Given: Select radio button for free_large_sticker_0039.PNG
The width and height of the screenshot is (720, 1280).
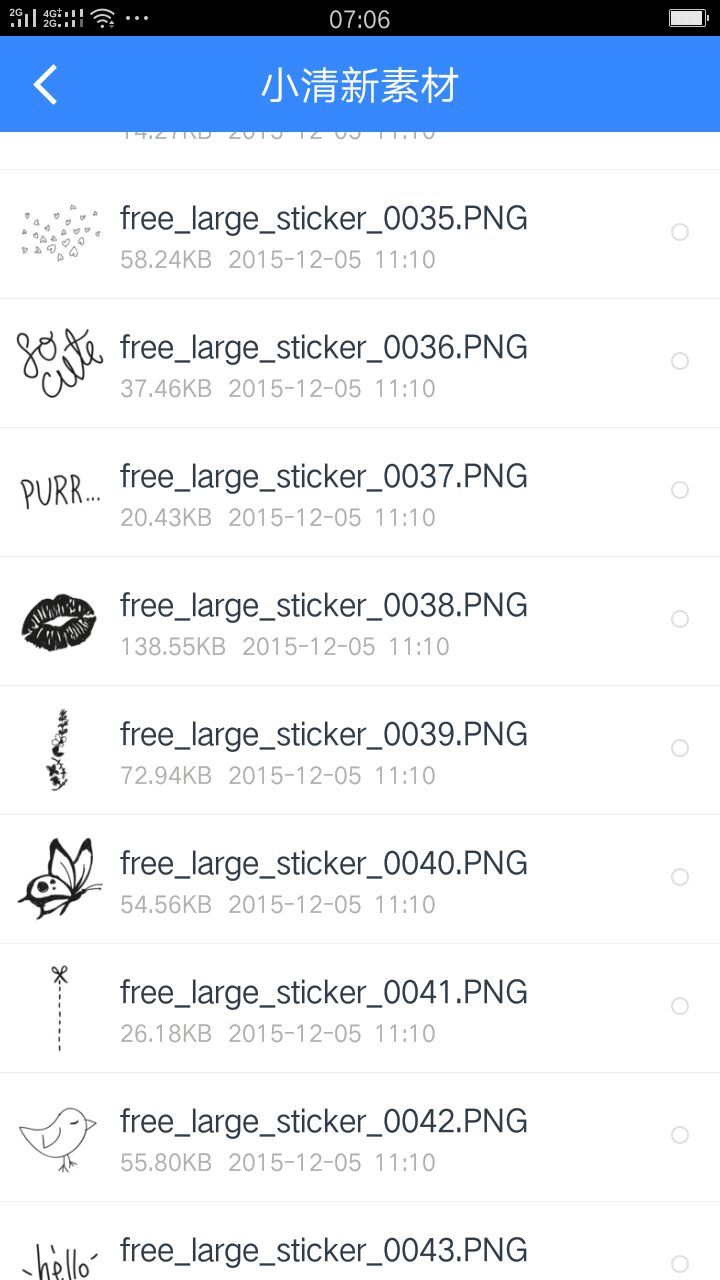Looking at the screenshot, I should coord(680,748).
